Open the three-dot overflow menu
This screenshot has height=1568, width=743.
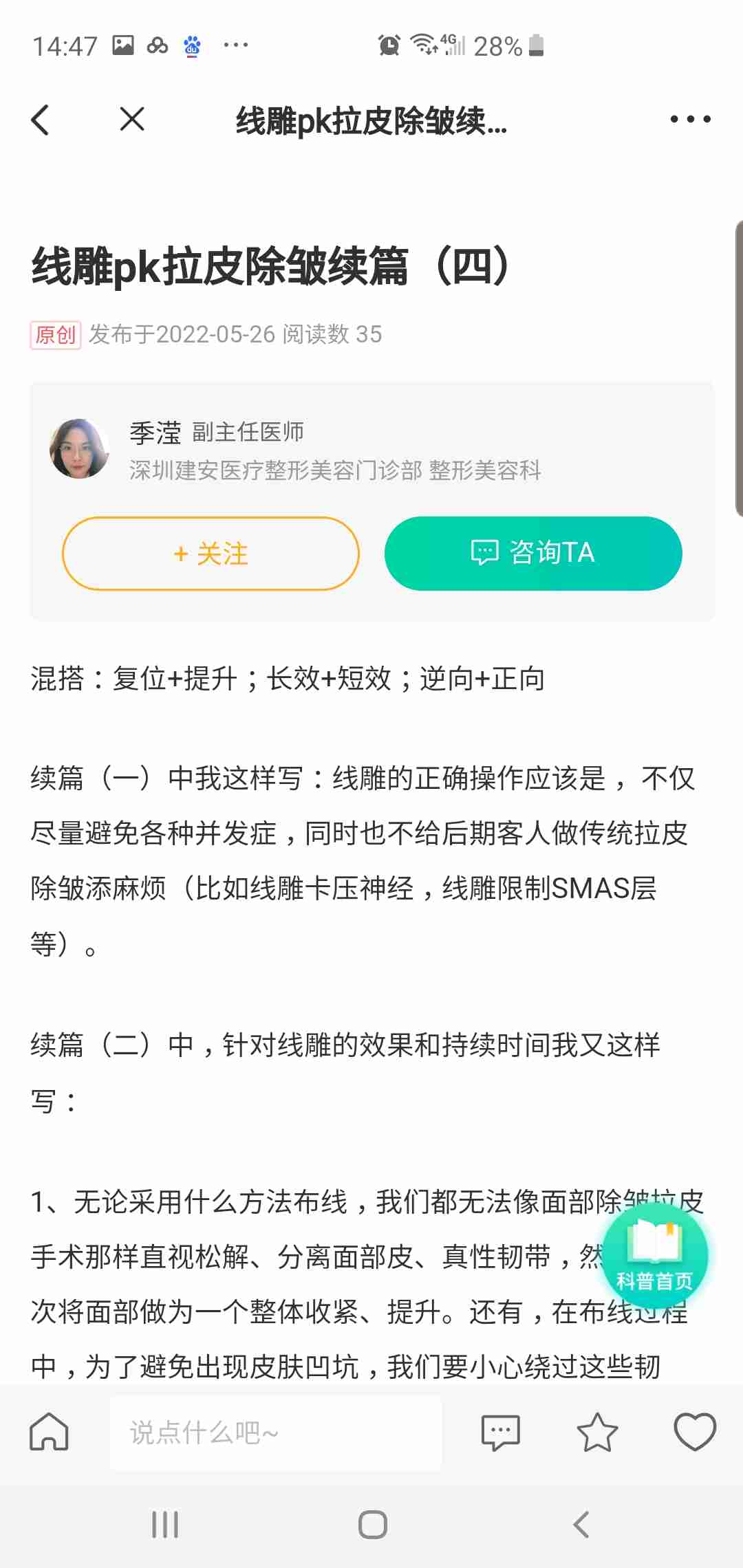click(690, 120)
